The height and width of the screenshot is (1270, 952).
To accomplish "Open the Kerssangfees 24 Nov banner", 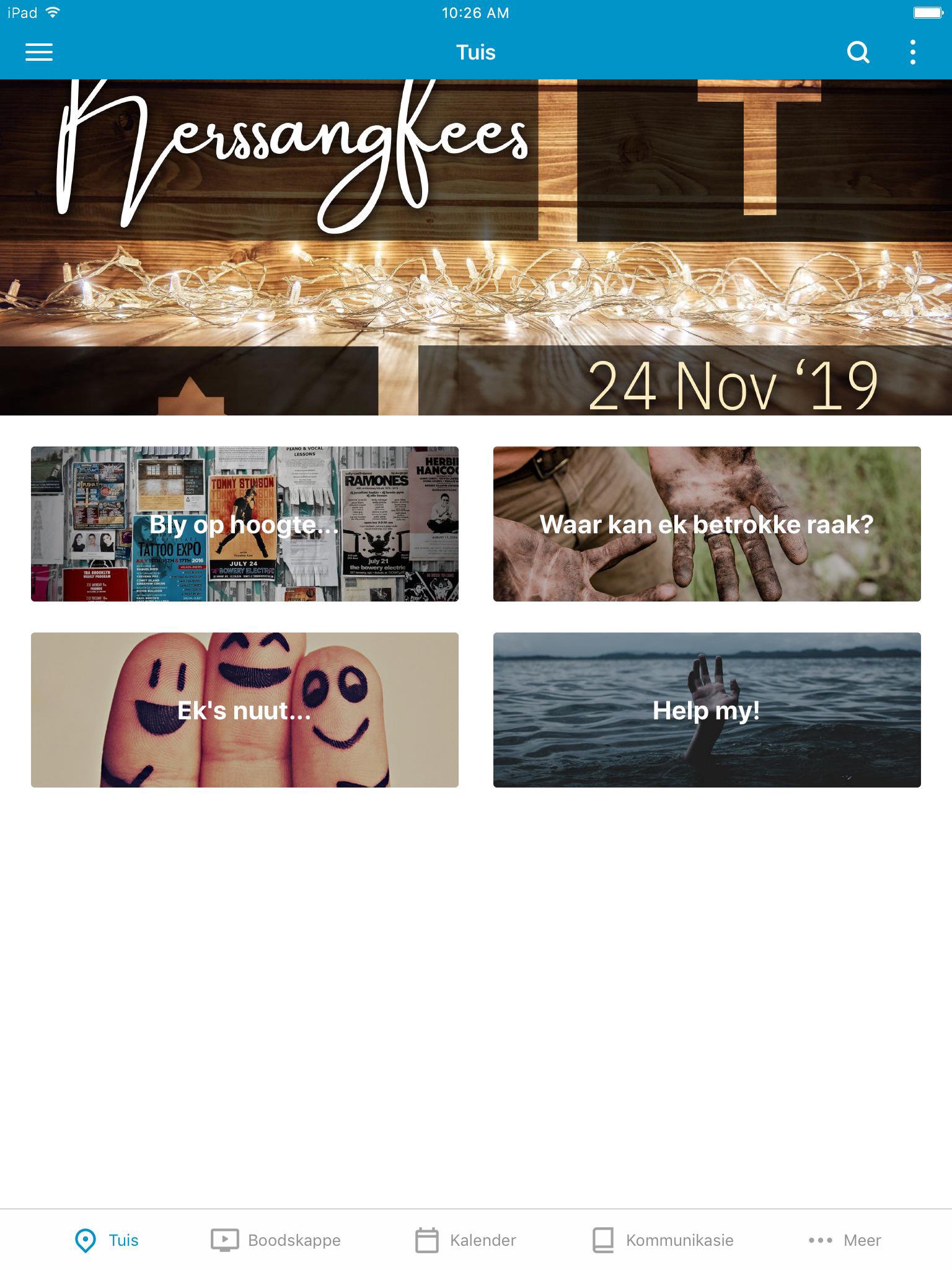I will point(476,247).
